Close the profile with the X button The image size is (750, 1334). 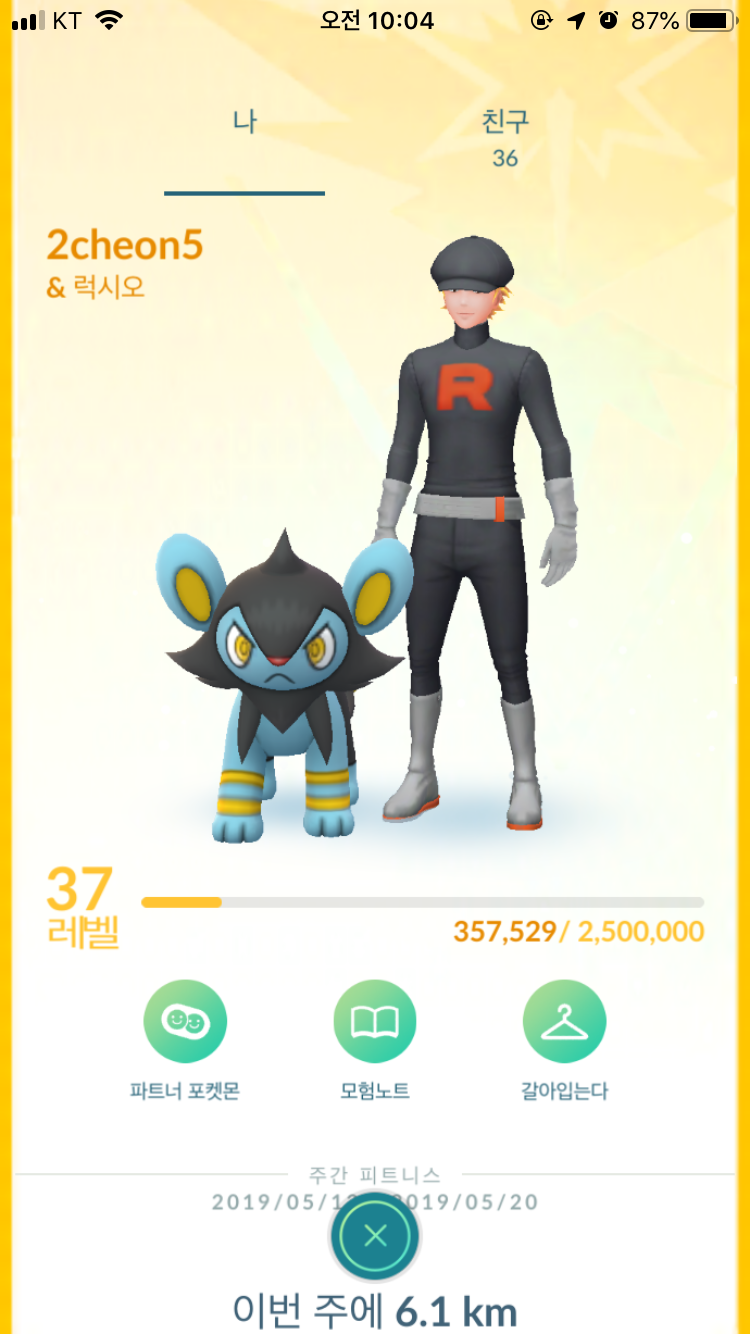[375, 1236]
